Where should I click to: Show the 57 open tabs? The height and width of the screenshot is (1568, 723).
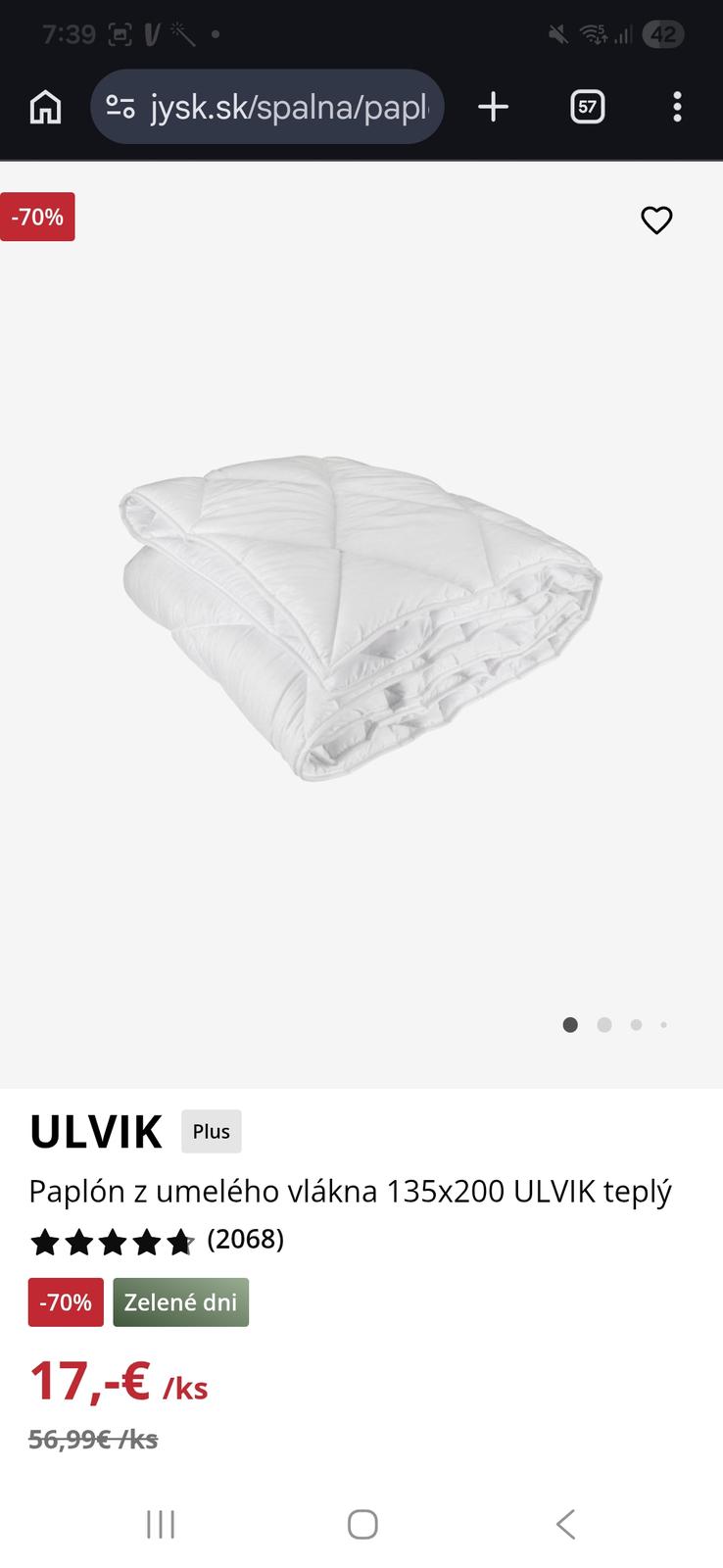pyautogui.click(x=587, y=107)
